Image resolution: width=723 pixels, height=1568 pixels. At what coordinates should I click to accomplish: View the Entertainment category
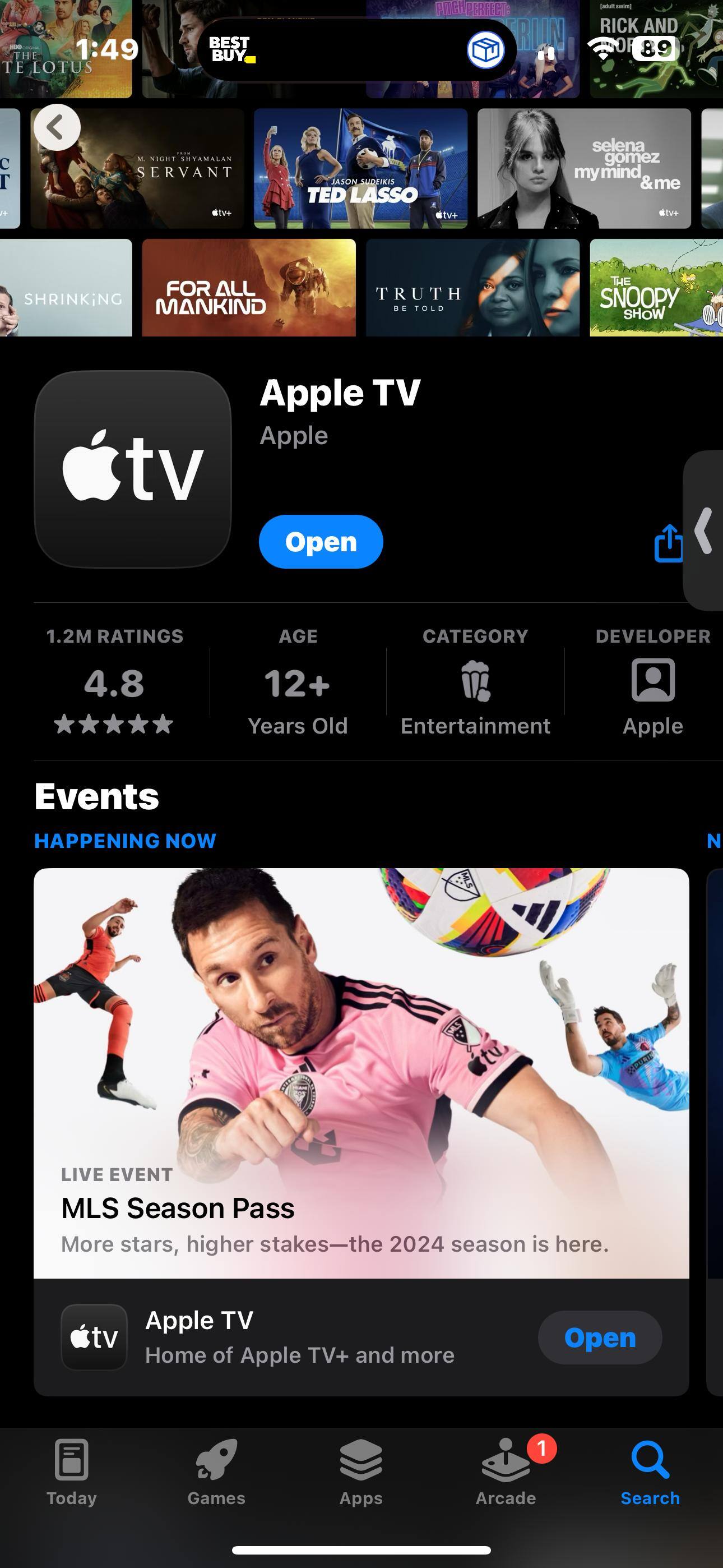(475, 682)
